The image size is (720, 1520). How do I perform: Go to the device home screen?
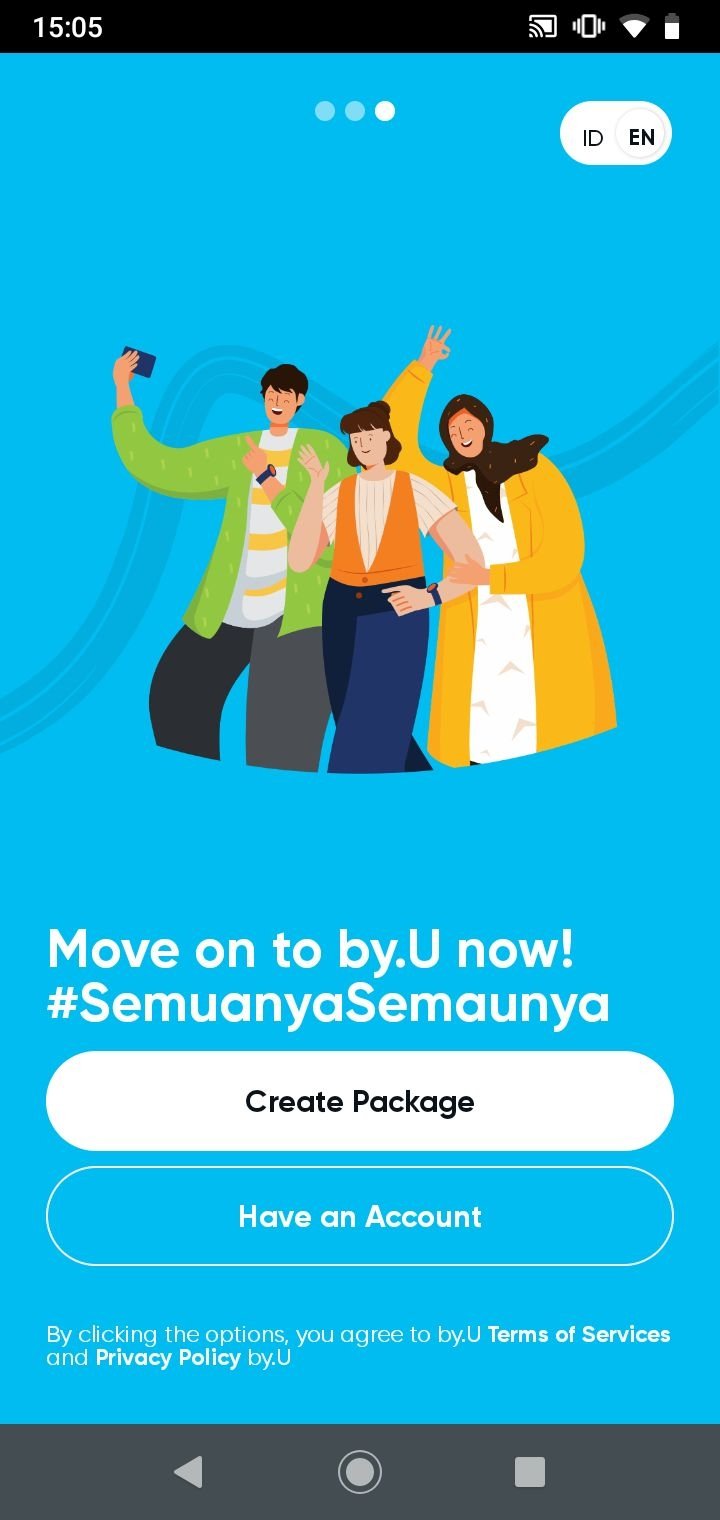(x=360, y=1472)
